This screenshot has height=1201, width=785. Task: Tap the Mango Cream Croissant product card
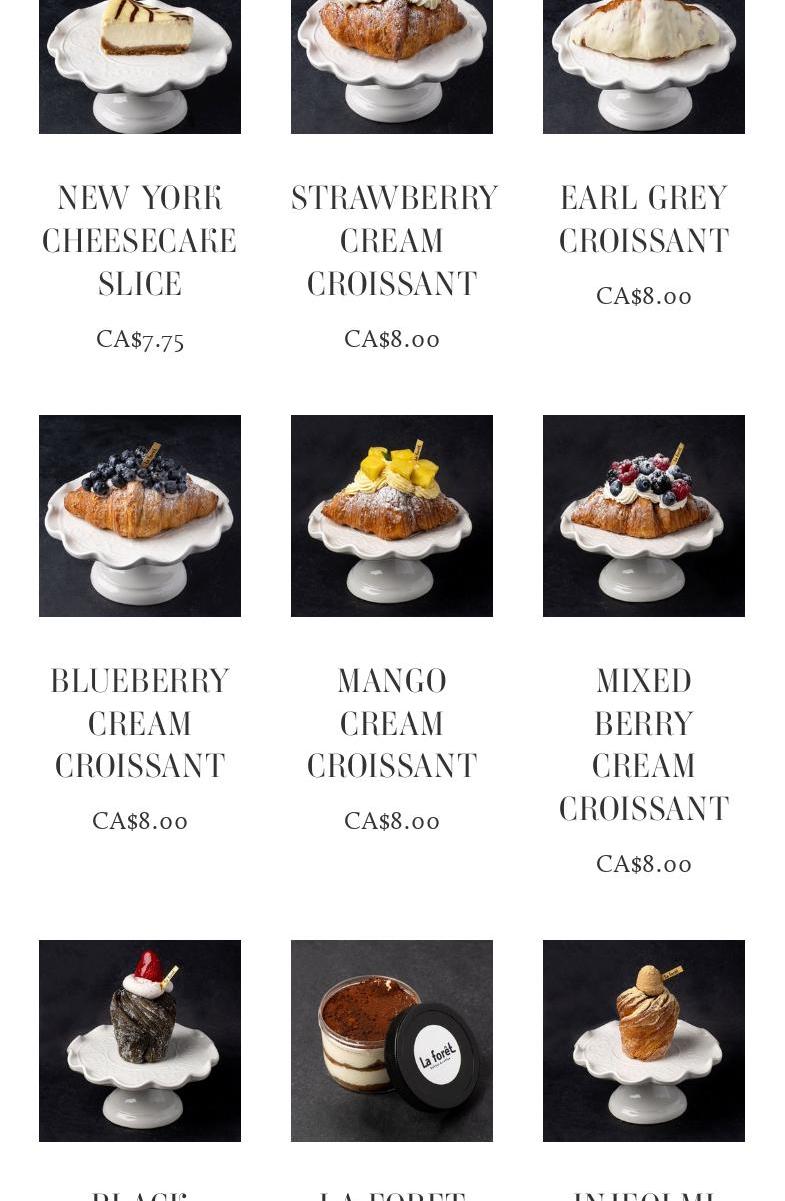point(392,516)
